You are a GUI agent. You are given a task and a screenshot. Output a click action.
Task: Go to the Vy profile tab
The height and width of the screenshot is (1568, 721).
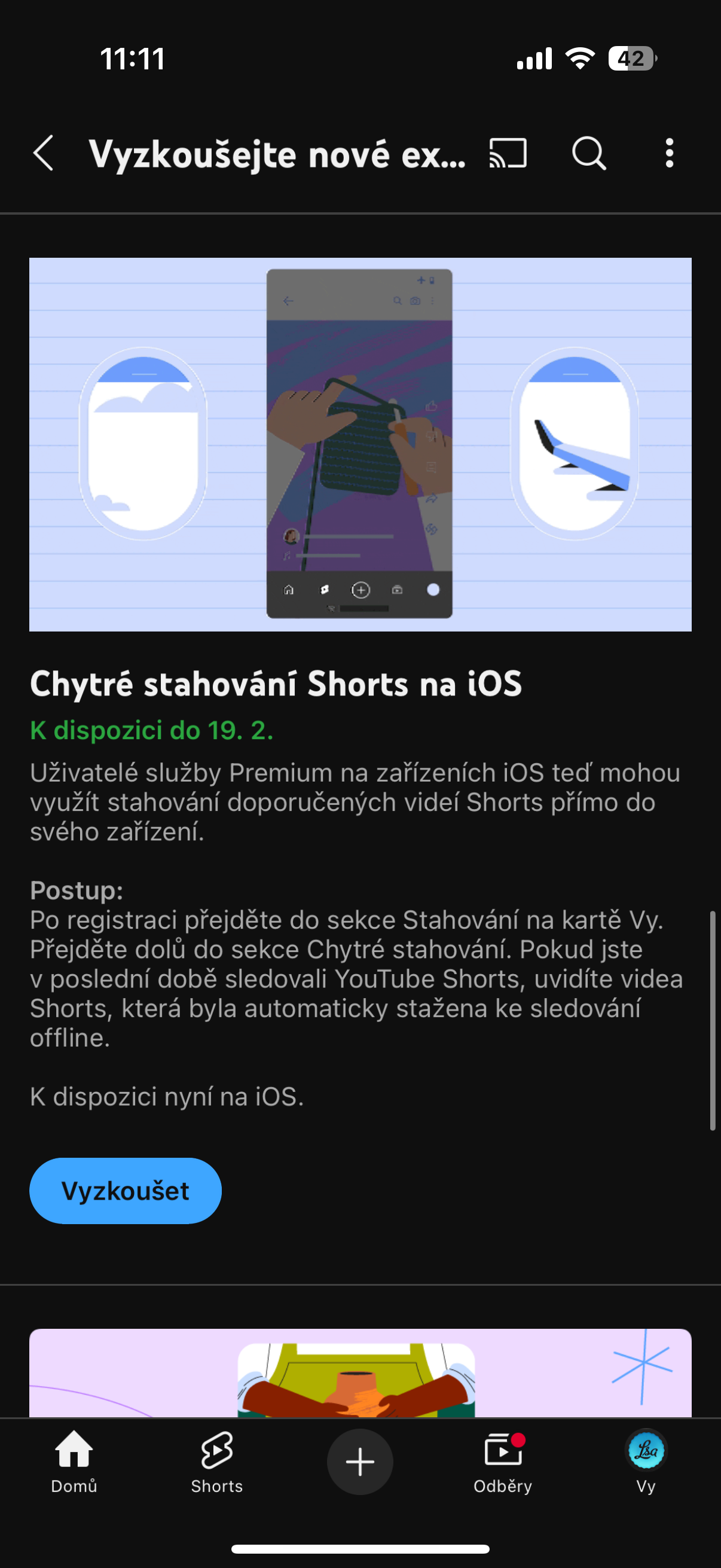646,1462
